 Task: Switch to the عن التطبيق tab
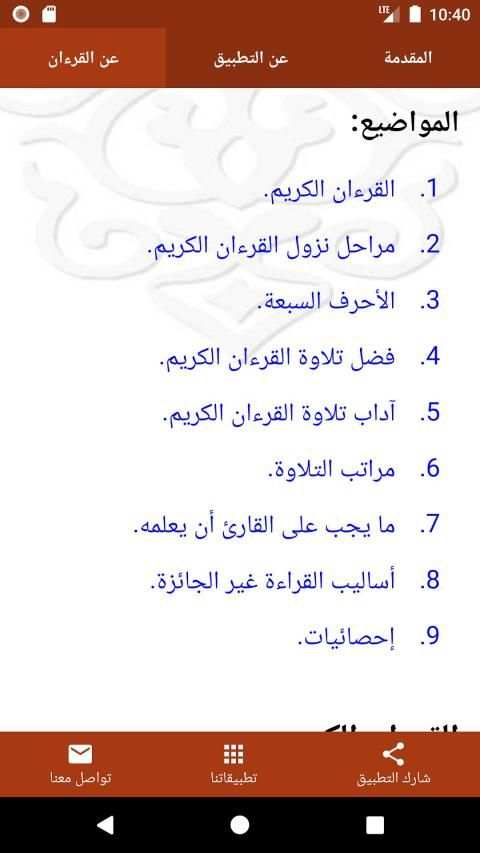pyautogui.click(x=250, y=58)
